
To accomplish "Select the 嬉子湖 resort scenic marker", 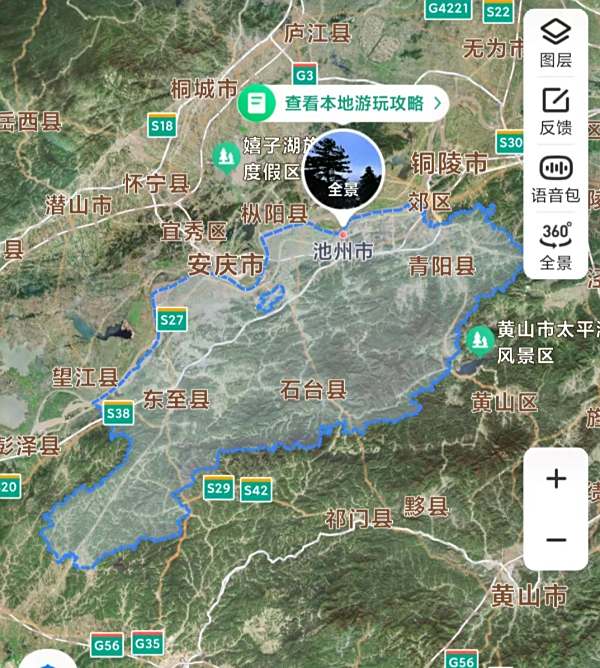I will 226,156.
